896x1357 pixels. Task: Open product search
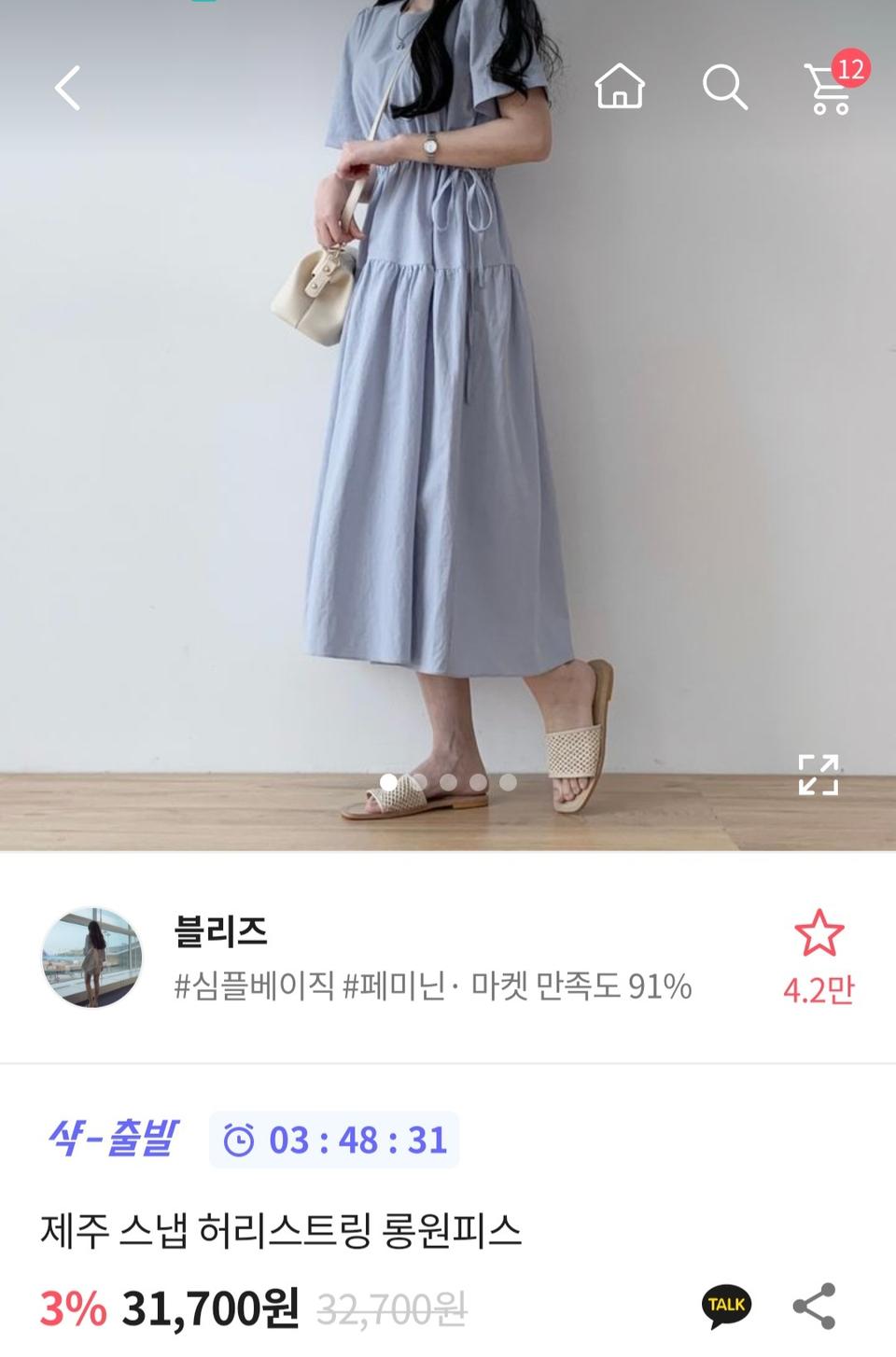click(727, 87)
